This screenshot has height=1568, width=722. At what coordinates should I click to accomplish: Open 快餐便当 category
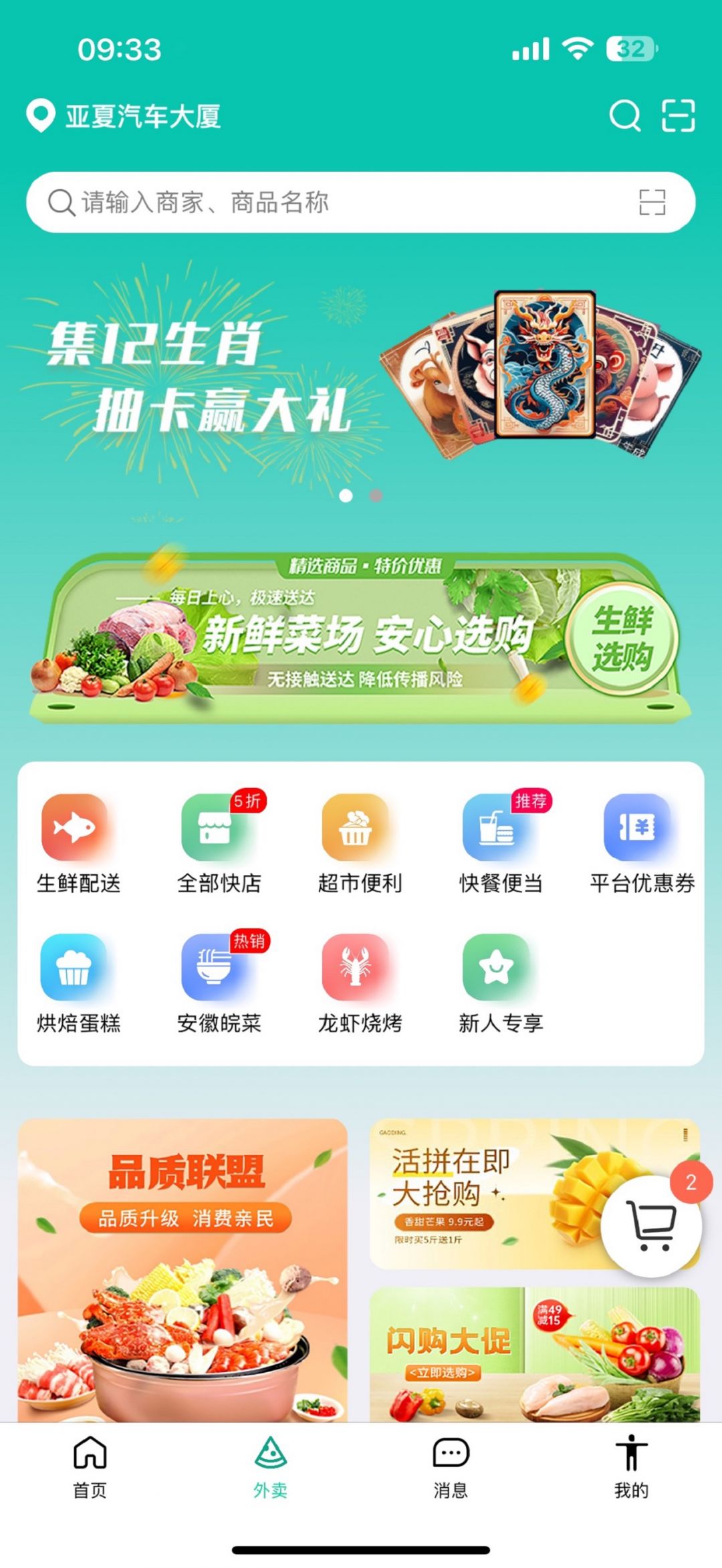[500, 843]
